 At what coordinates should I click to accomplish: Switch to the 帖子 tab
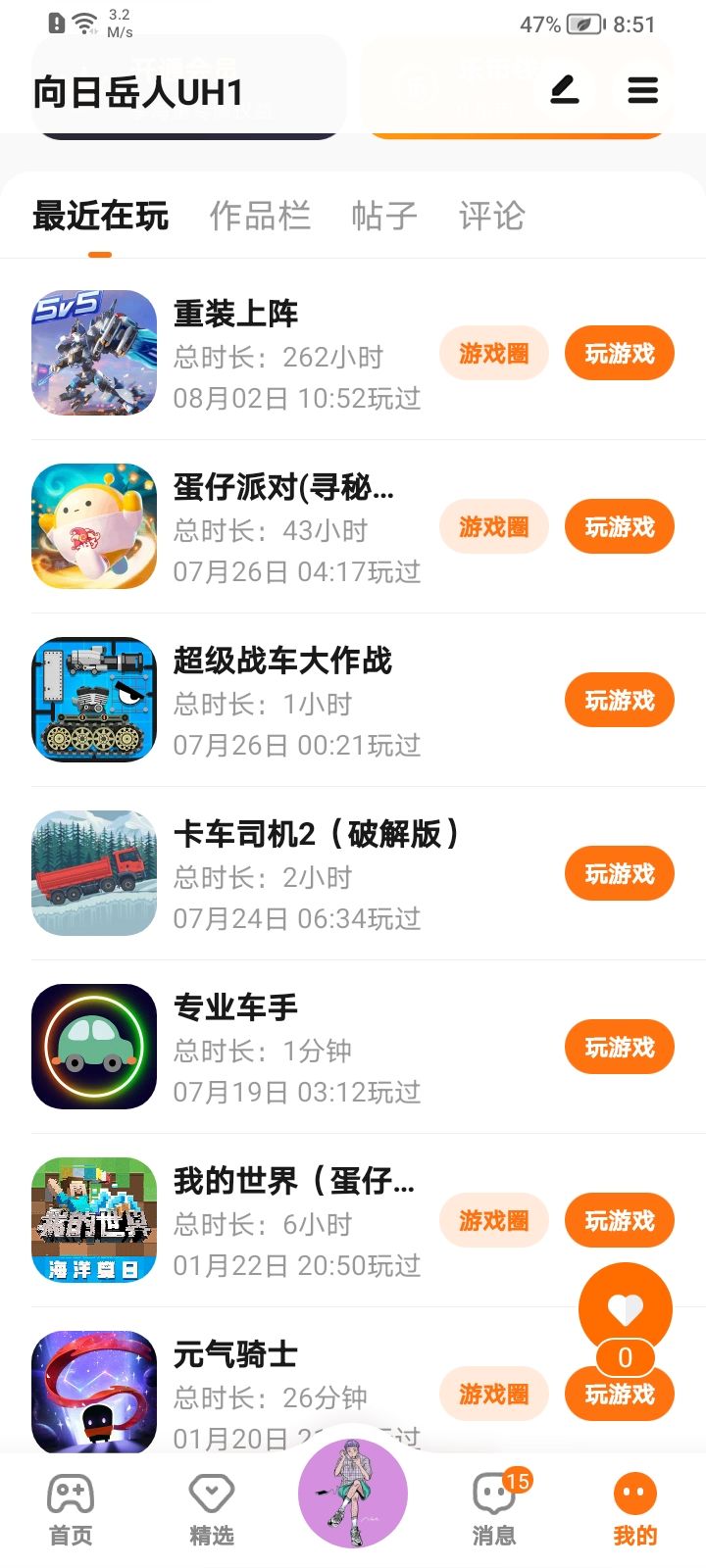pos(384,216)
